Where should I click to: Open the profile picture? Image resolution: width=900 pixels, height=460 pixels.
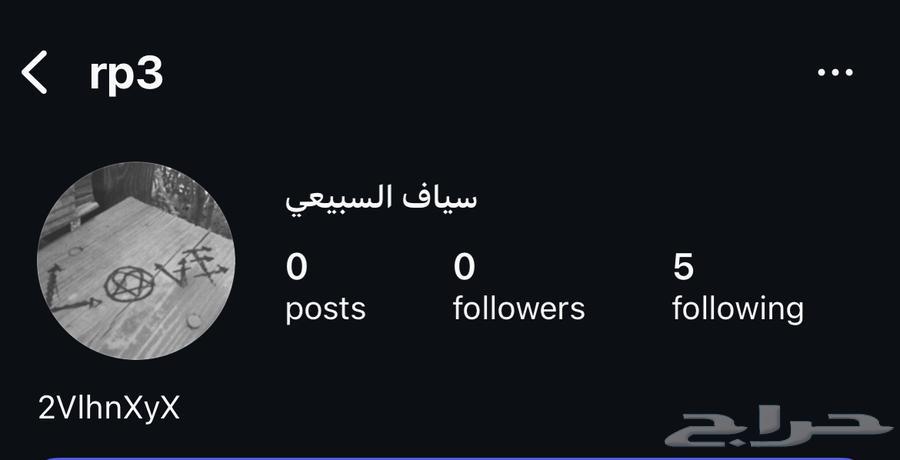(x=136, y=262)
